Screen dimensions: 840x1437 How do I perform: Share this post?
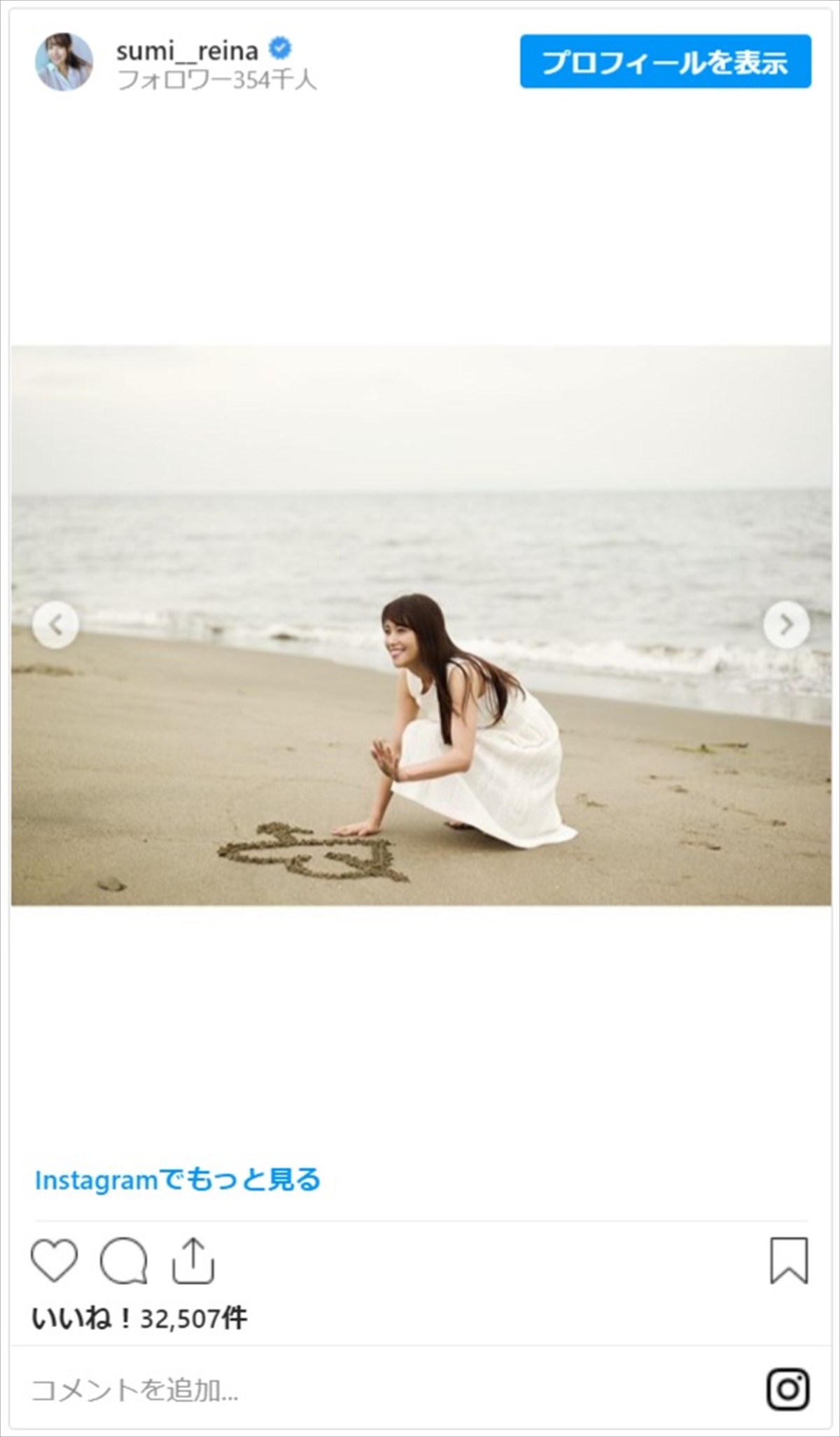click(192, 1260)
